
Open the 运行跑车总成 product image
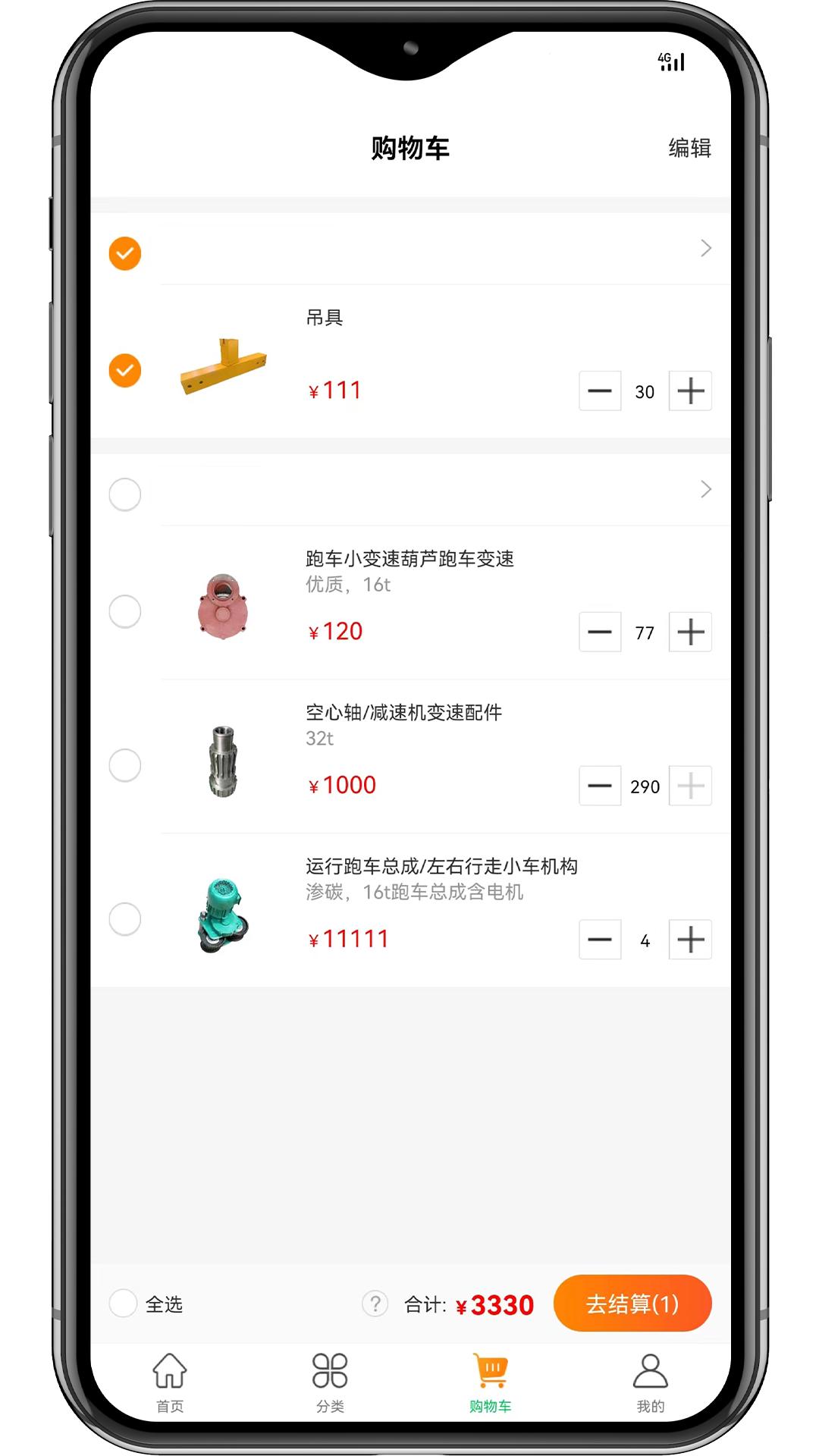(x=223, y=916)
